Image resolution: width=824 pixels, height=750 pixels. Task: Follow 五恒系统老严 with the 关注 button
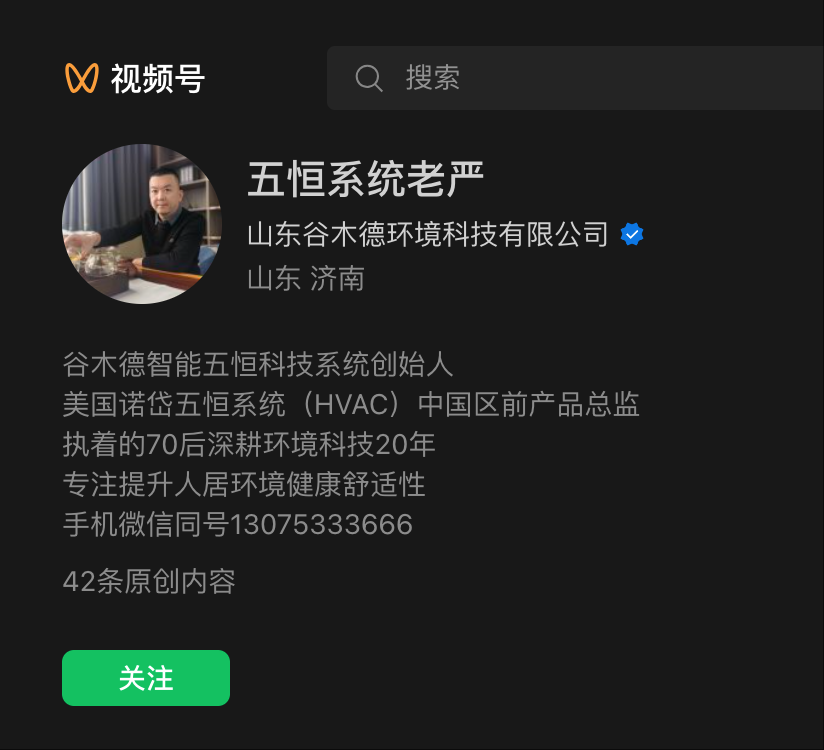pyautogui.click(x=146, y=677)
